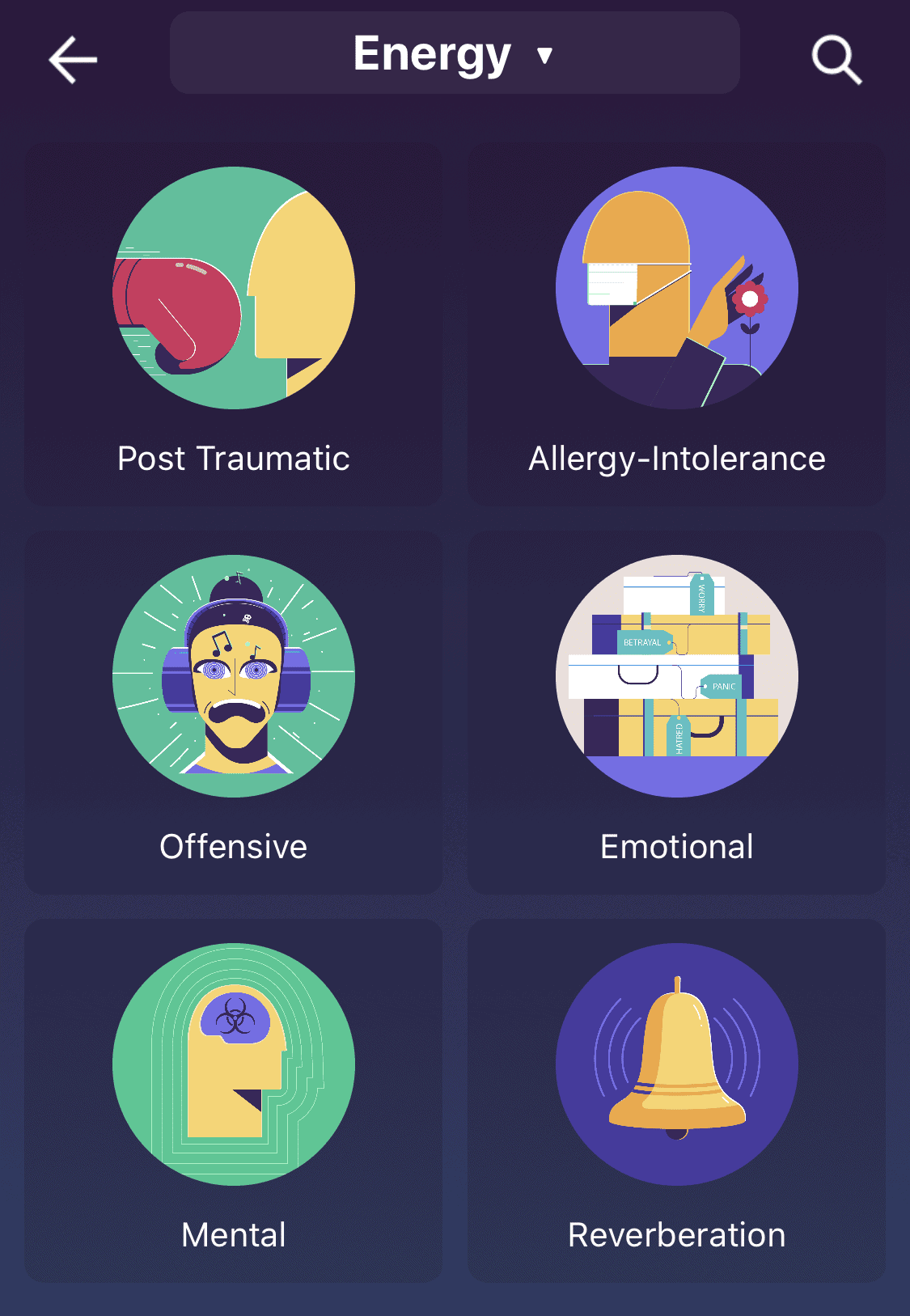Click the back arrow icon

(x=70, y=58)
